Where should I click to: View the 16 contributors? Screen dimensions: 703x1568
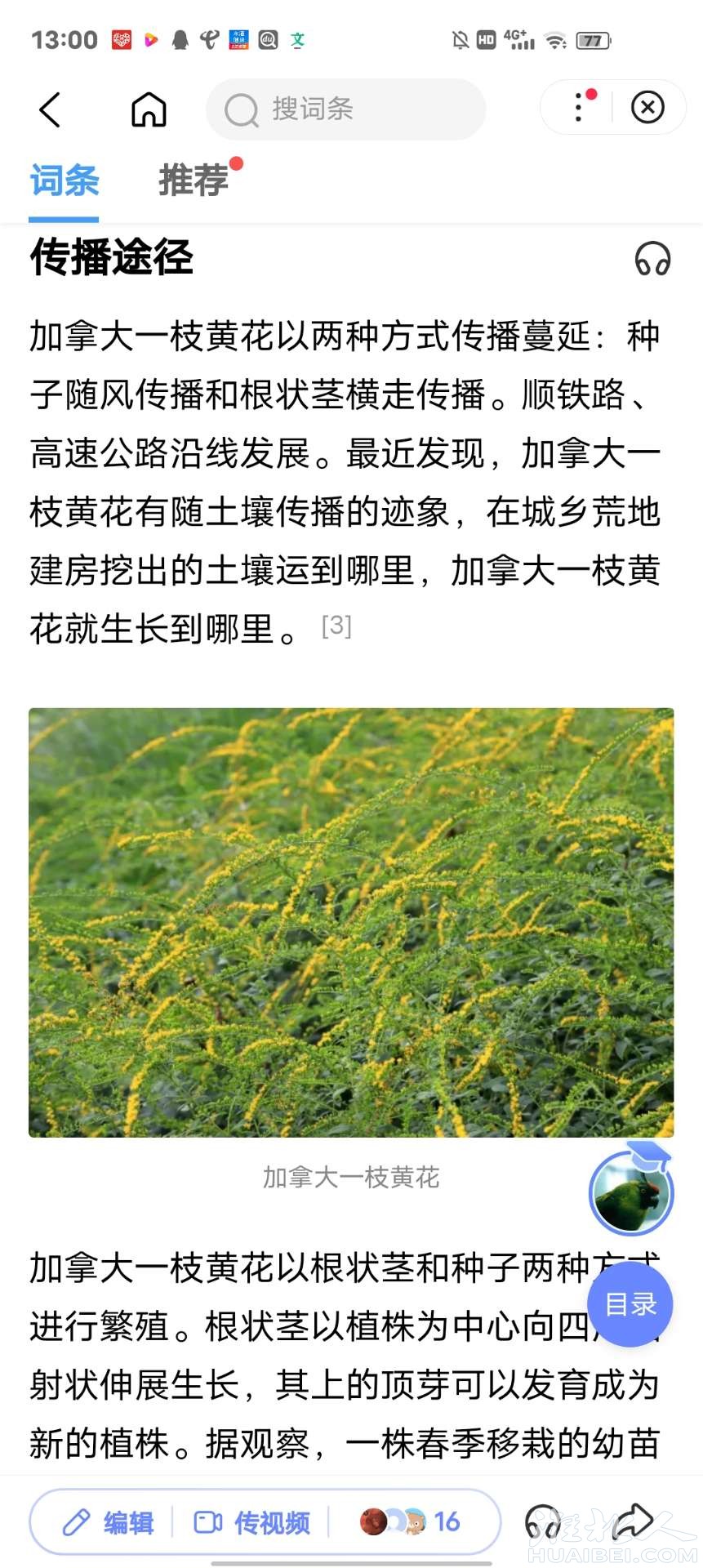(411, 1522)
